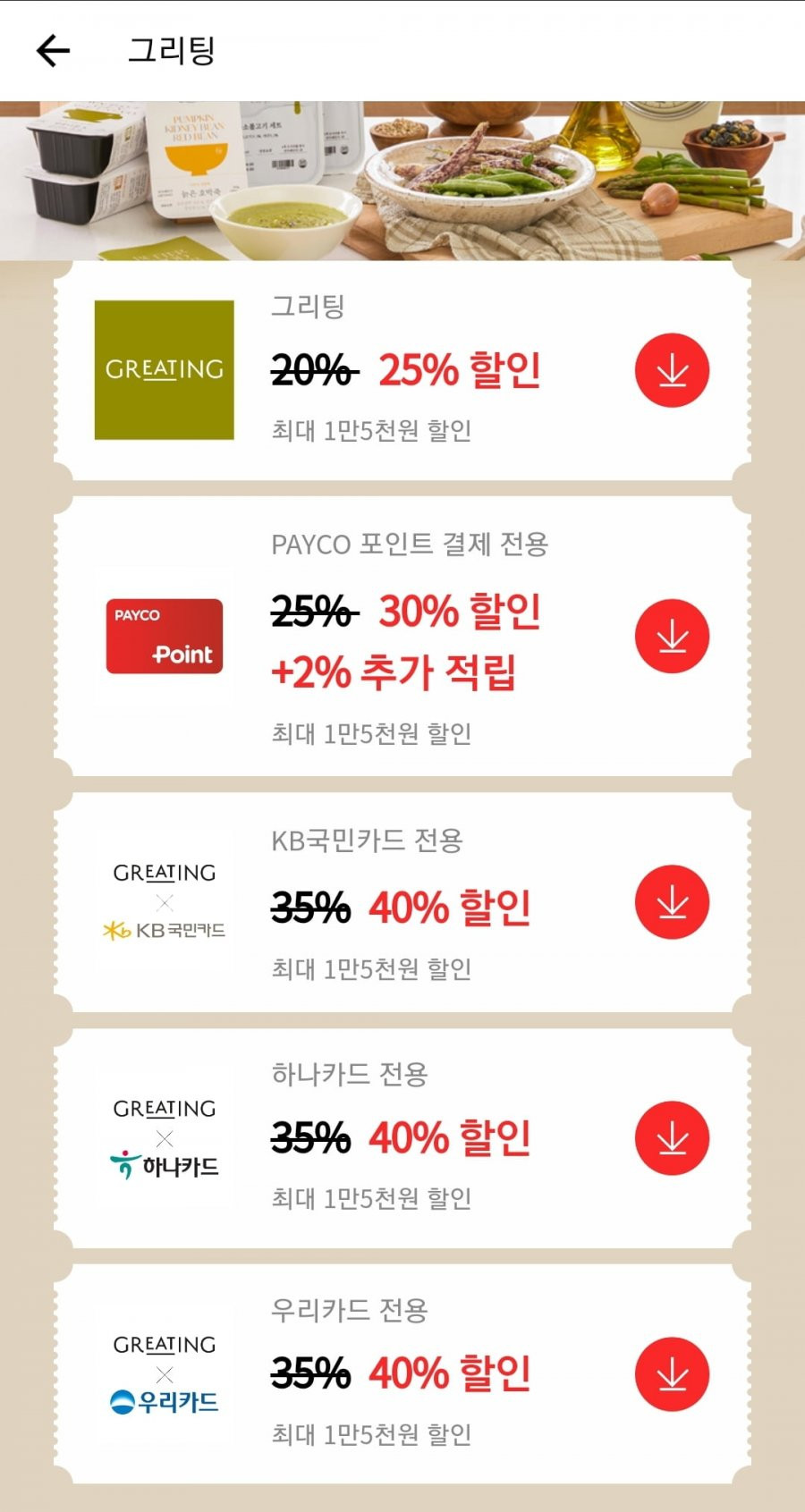Download the 우리카드 40% discount coupon
Viewport: 805px width, 1512px height.
[672, 1374]
